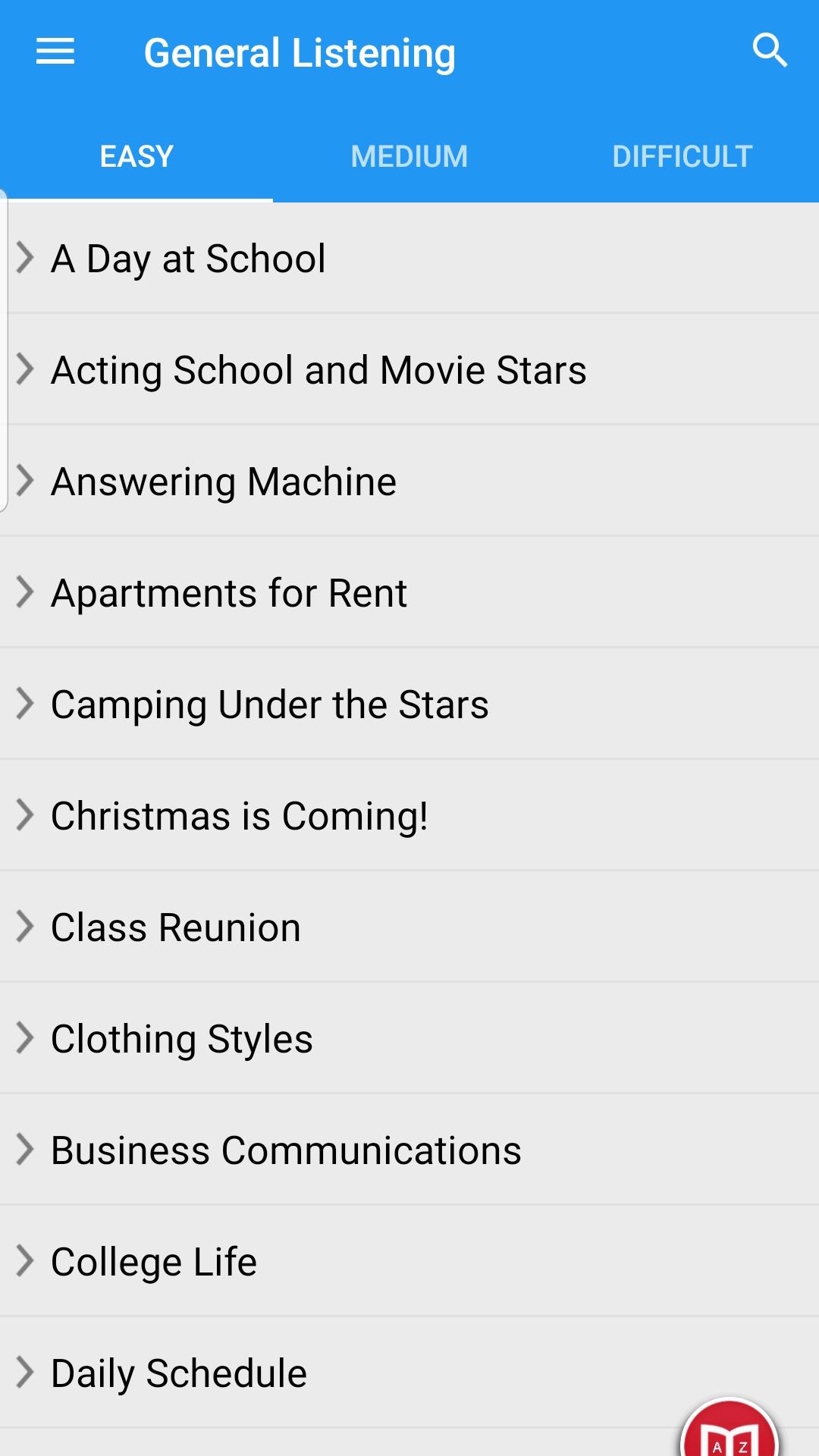Image resolution: width=819 pixels, height=1456 pixels.
Task: Switch to the MEDIUM tab
Action: click(x=409, y=156)
